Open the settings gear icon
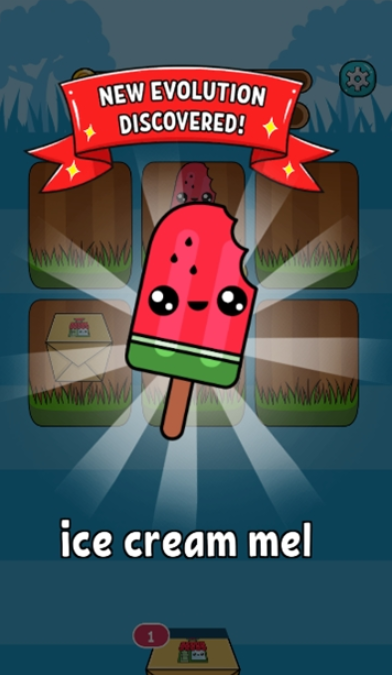 click(358, 79)
